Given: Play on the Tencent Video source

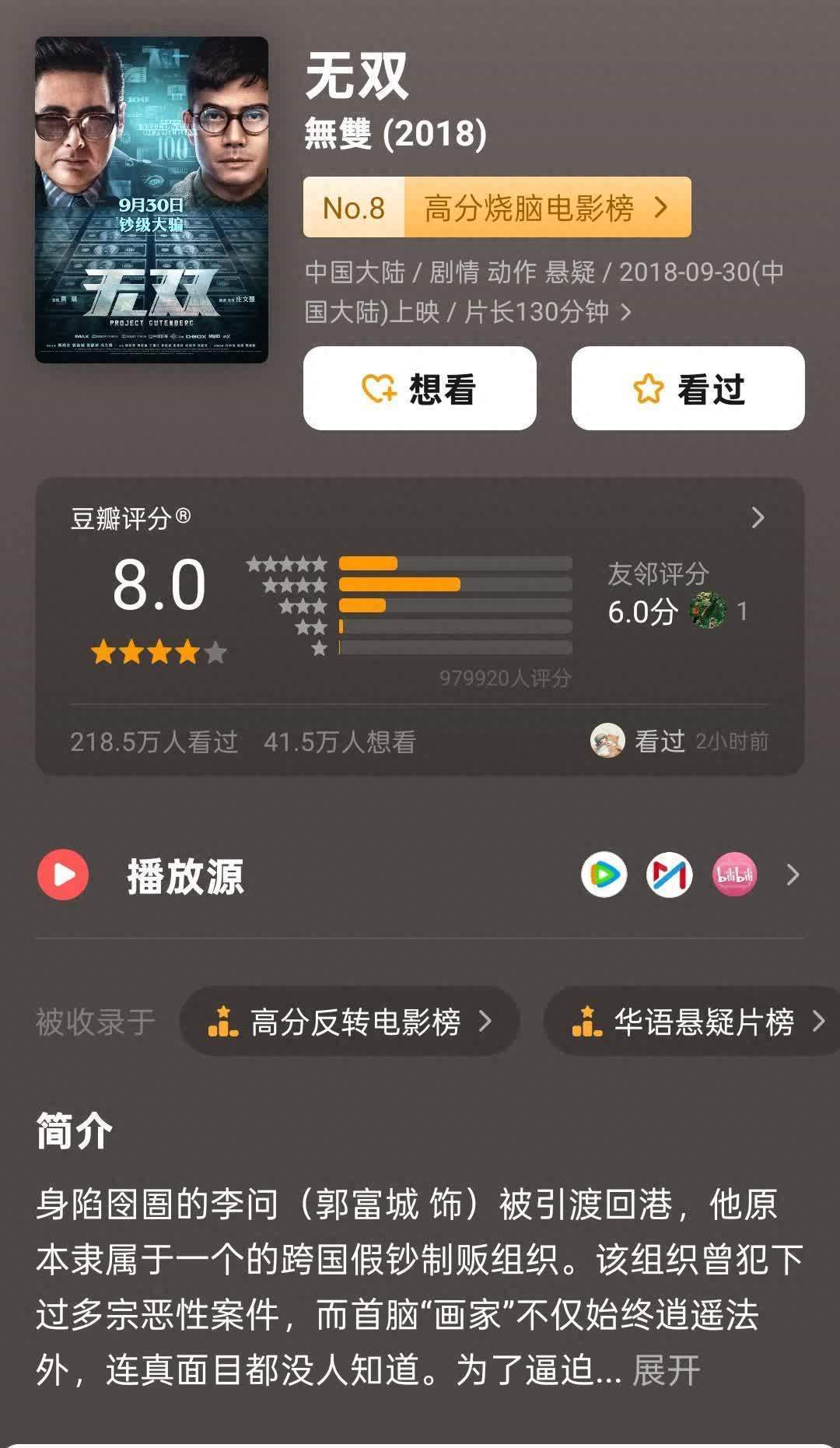Looking at the screenshot, I should (x=604, y=875).
